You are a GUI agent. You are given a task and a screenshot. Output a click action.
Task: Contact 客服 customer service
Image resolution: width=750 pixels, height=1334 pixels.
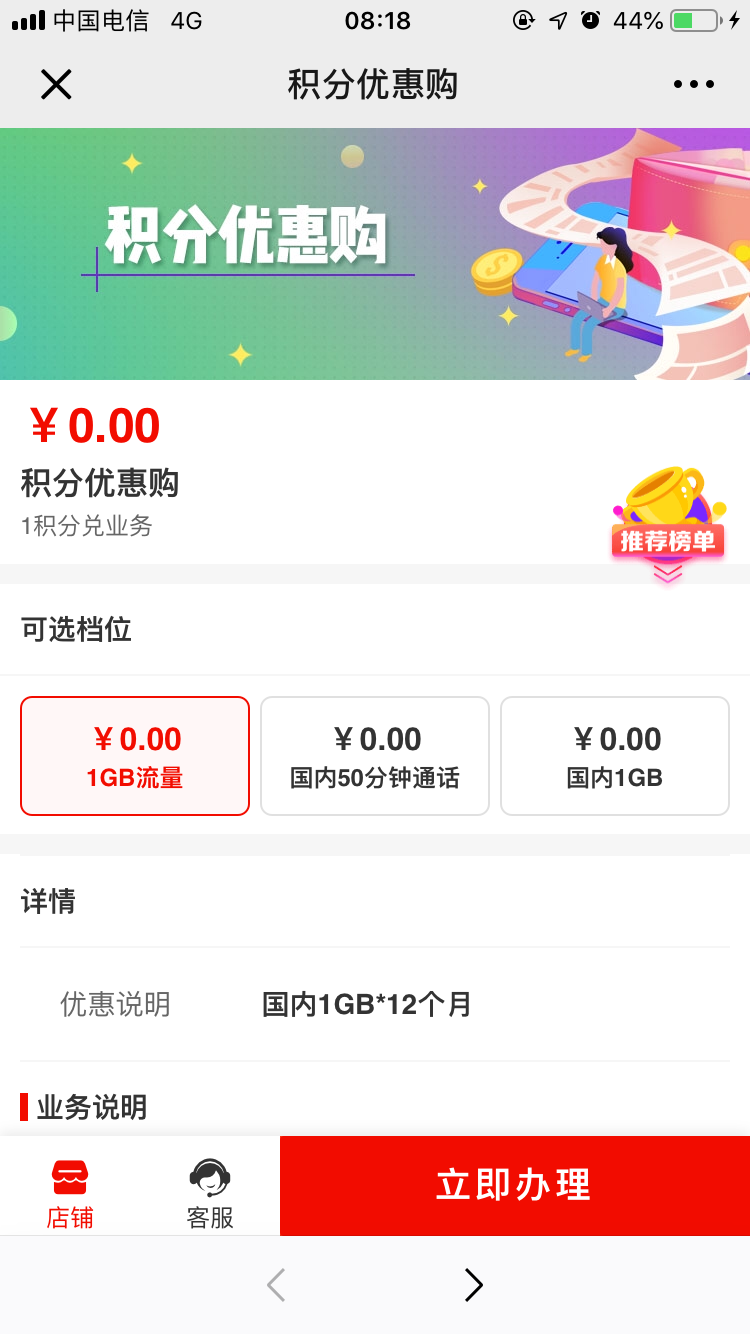pos(210,1193)
